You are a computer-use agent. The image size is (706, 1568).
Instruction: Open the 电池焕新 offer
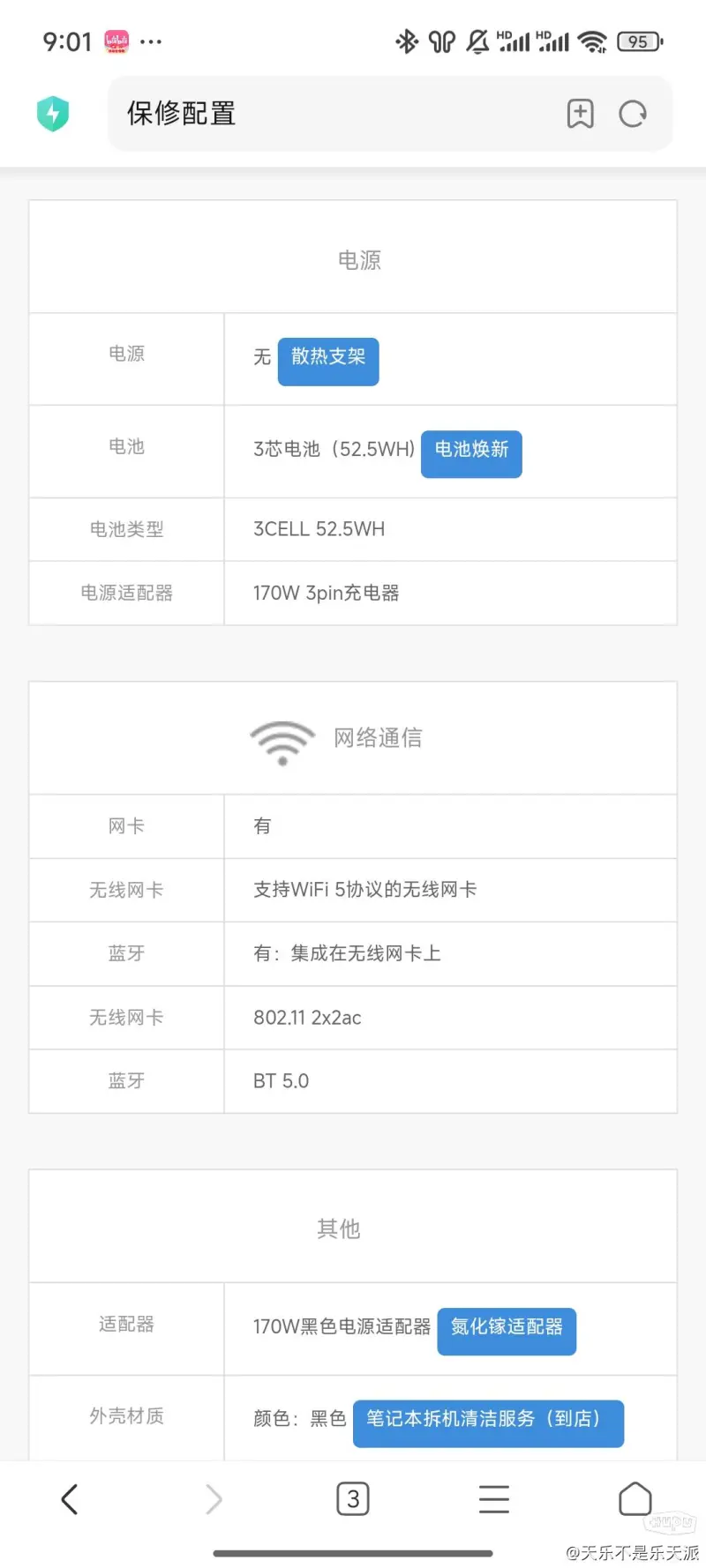tap(471, 453)
